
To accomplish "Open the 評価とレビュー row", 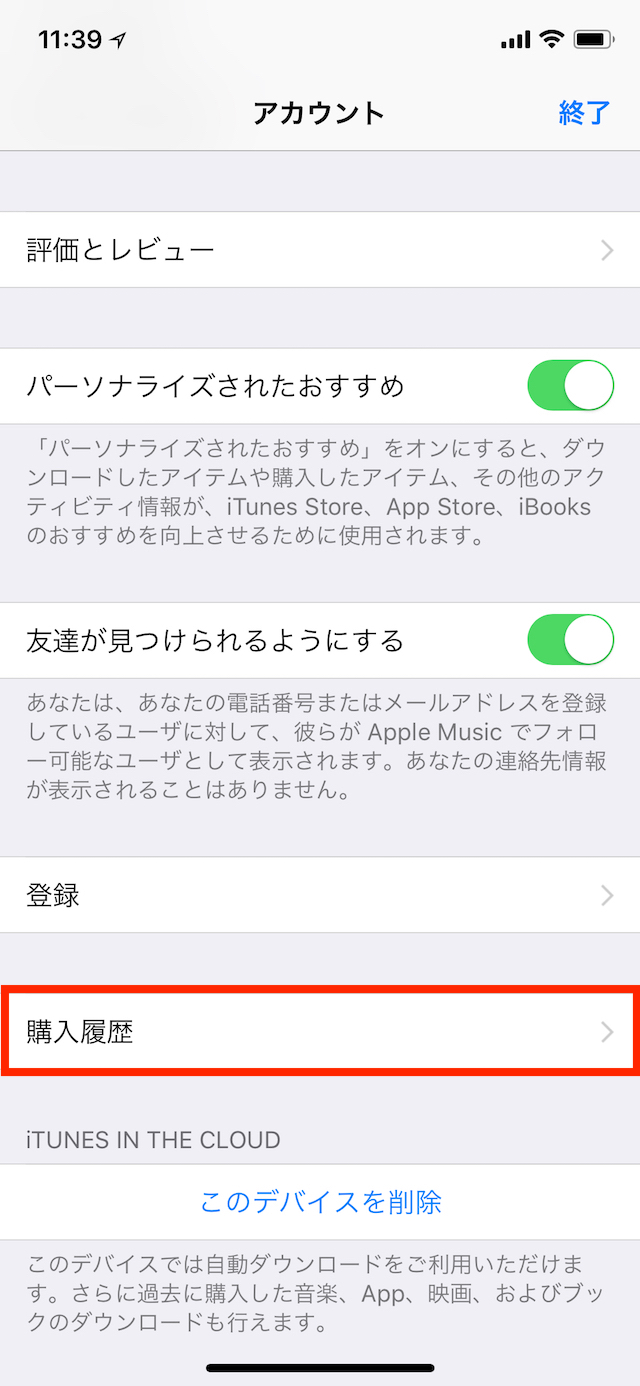I will point(320,250).
